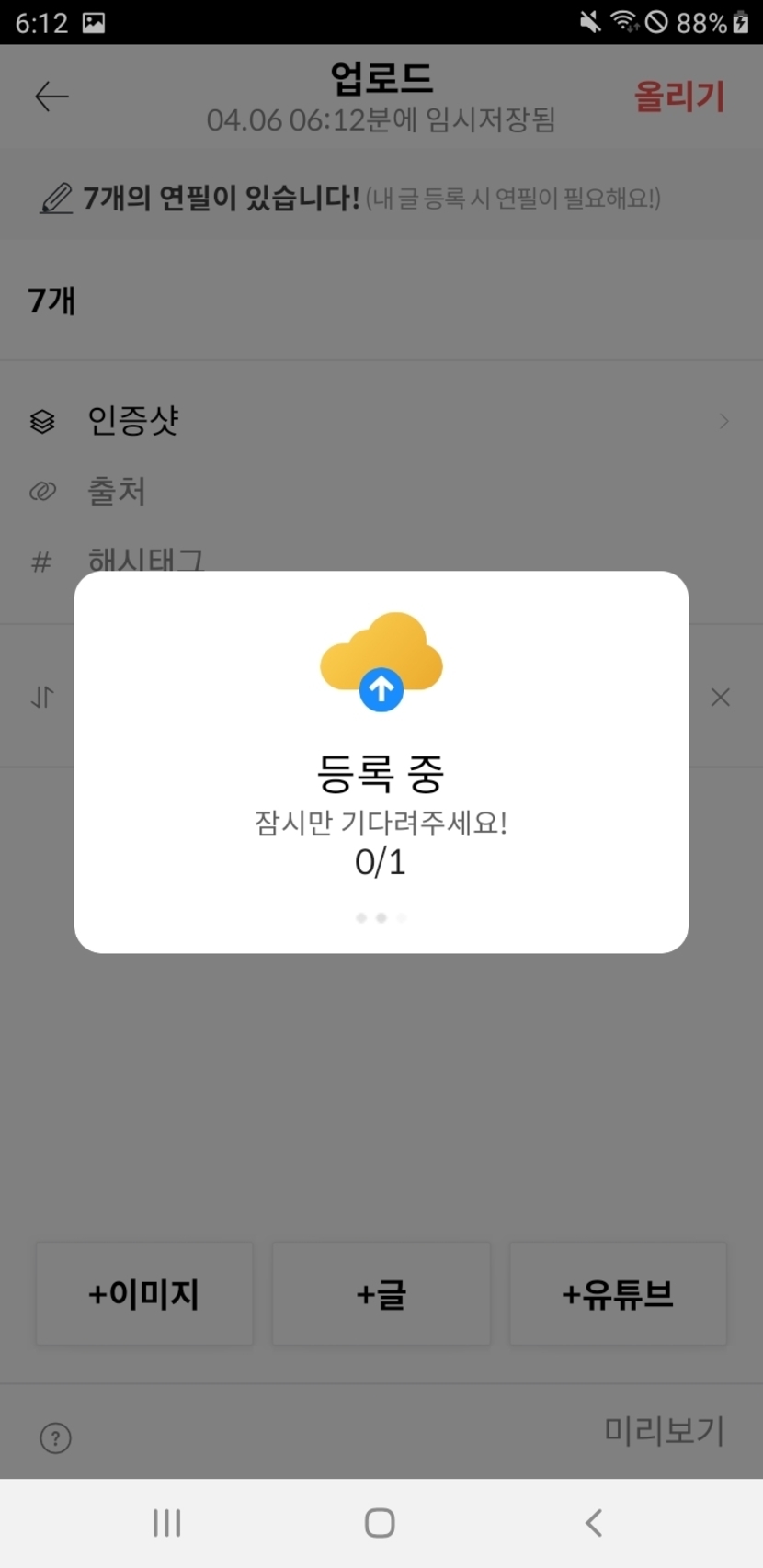Add a text block with +글
Viewport: 763px width, 1568px height.
click(381, 1294)
